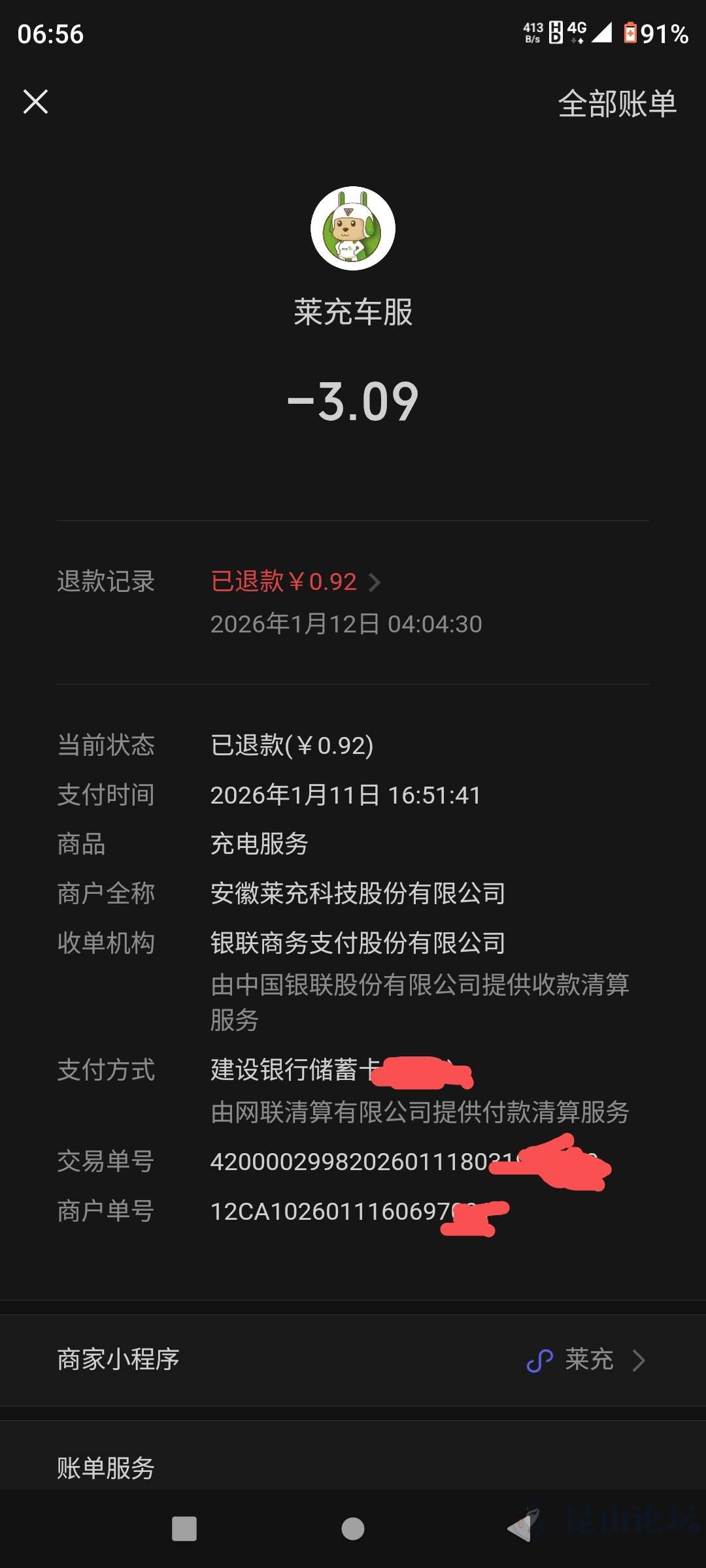Open 全部账单 all bills
The image size is (706, 1568).
[616, 104]
